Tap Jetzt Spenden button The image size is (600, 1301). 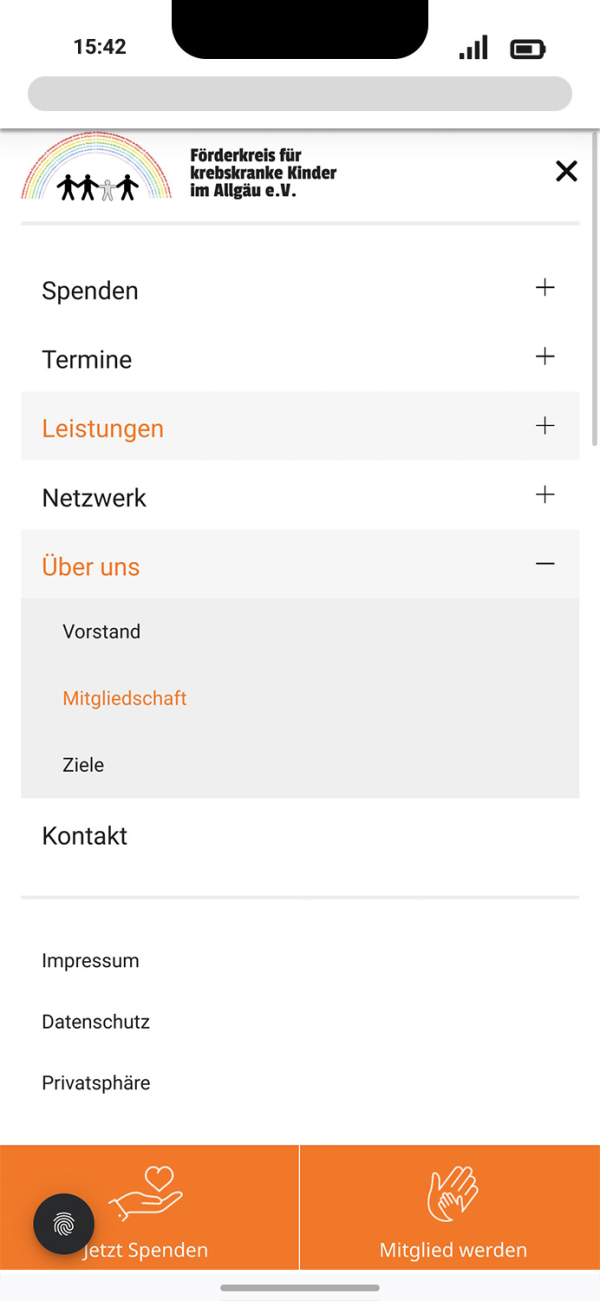coord(149,1208)
